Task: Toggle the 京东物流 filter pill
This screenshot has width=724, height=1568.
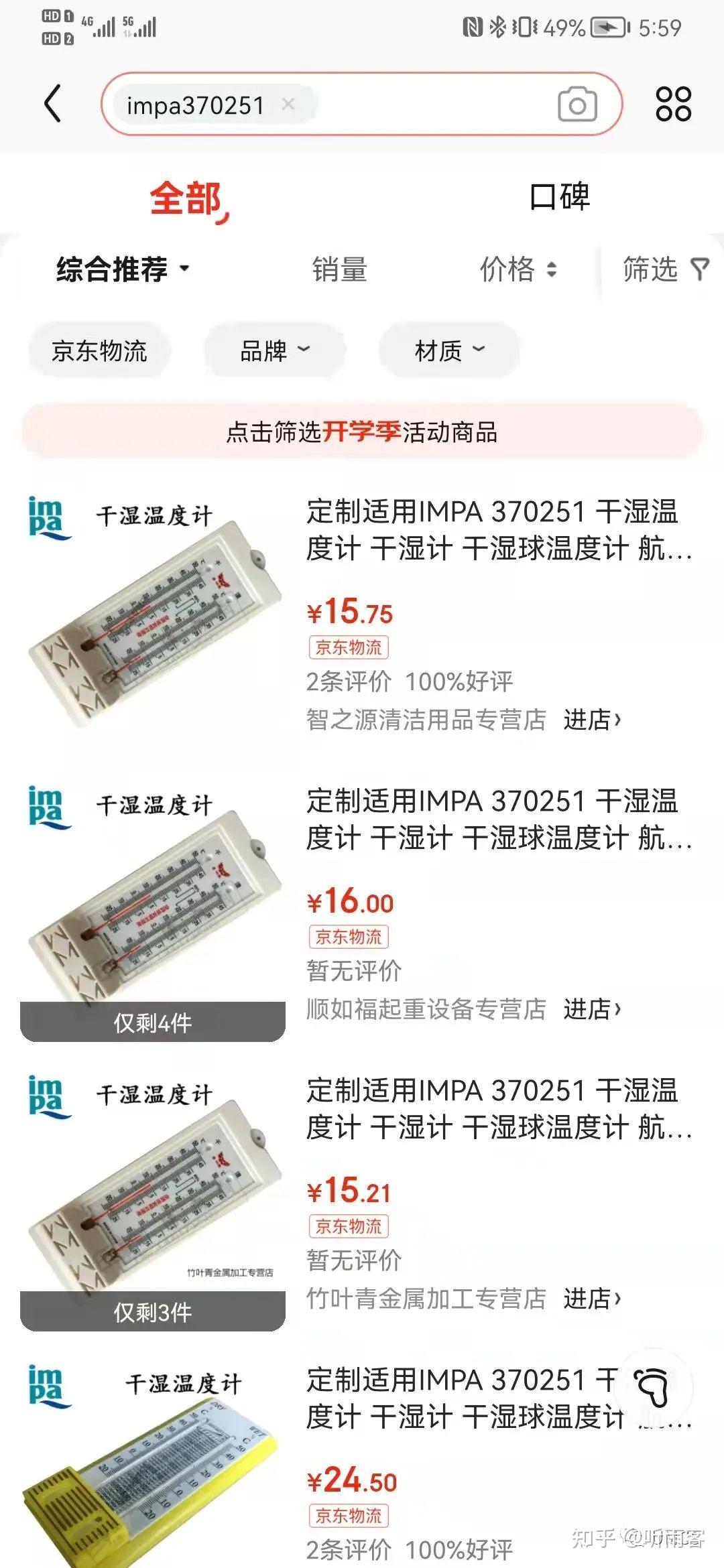Action: coord(99,350)
